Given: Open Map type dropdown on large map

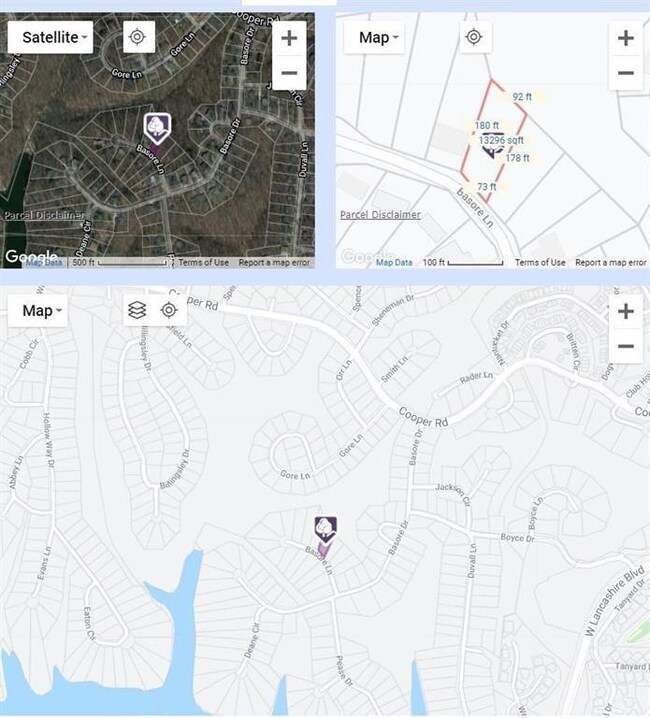Looking at the screenshot, I should pyautogui.click(x=42, y=310).
